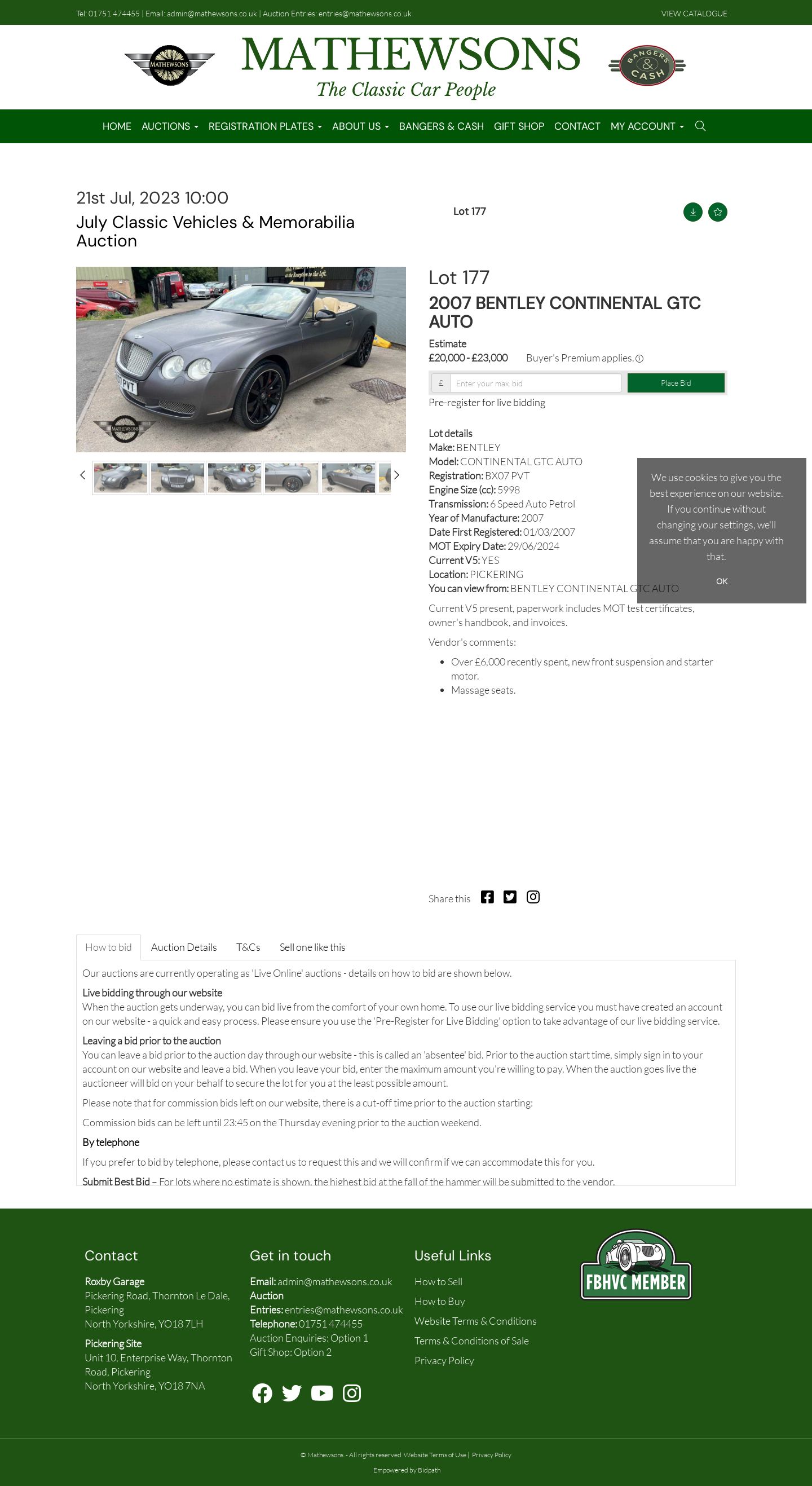The width and height of the screenshot is (812, 1486).
Task: Focus the max bid input field
Action: 535,383
